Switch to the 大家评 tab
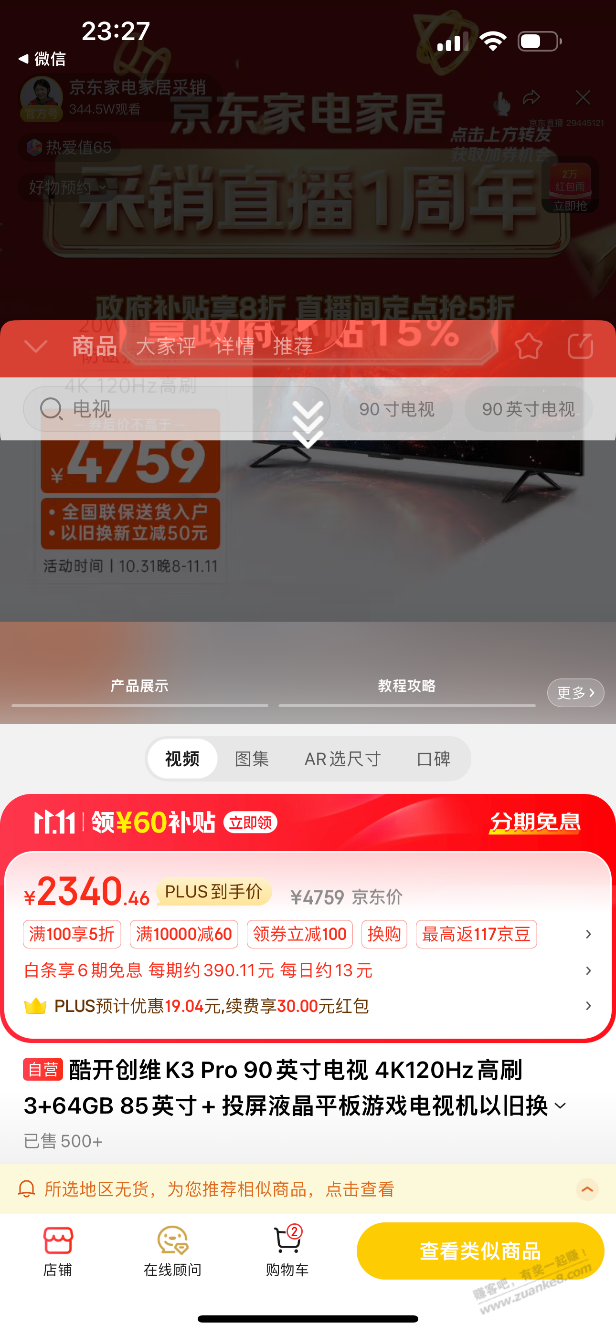 [x=166, y=346]
